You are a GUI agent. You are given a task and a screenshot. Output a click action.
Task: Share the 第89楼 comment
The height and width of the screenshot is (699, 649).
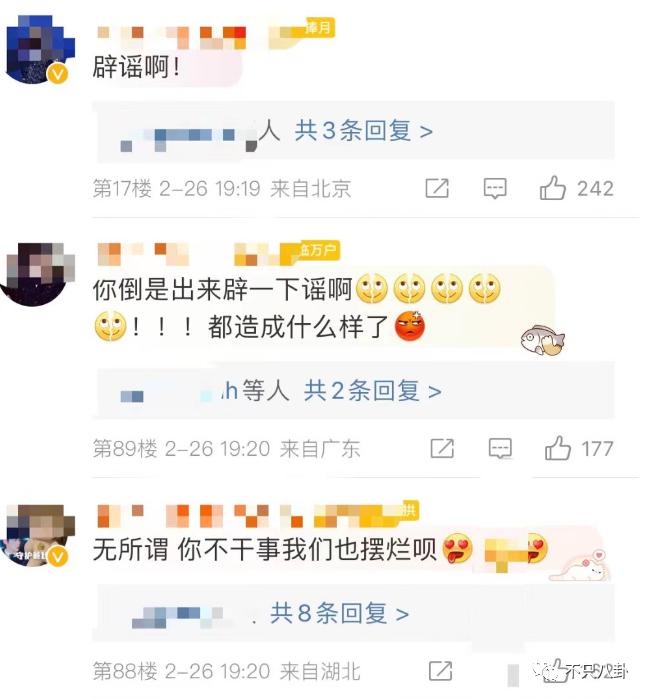tap(442, 449)
